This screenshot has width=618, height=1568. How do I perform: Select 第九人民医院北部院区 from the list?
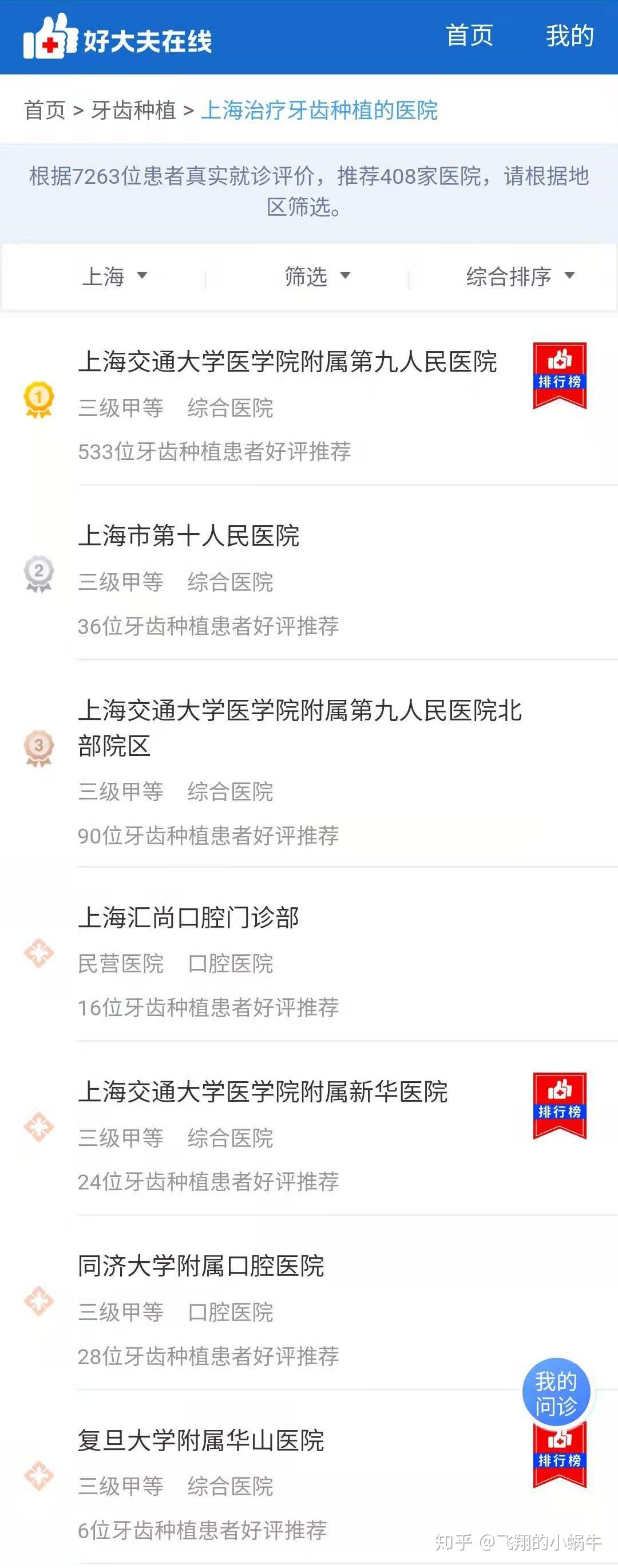tap(299, 727)
